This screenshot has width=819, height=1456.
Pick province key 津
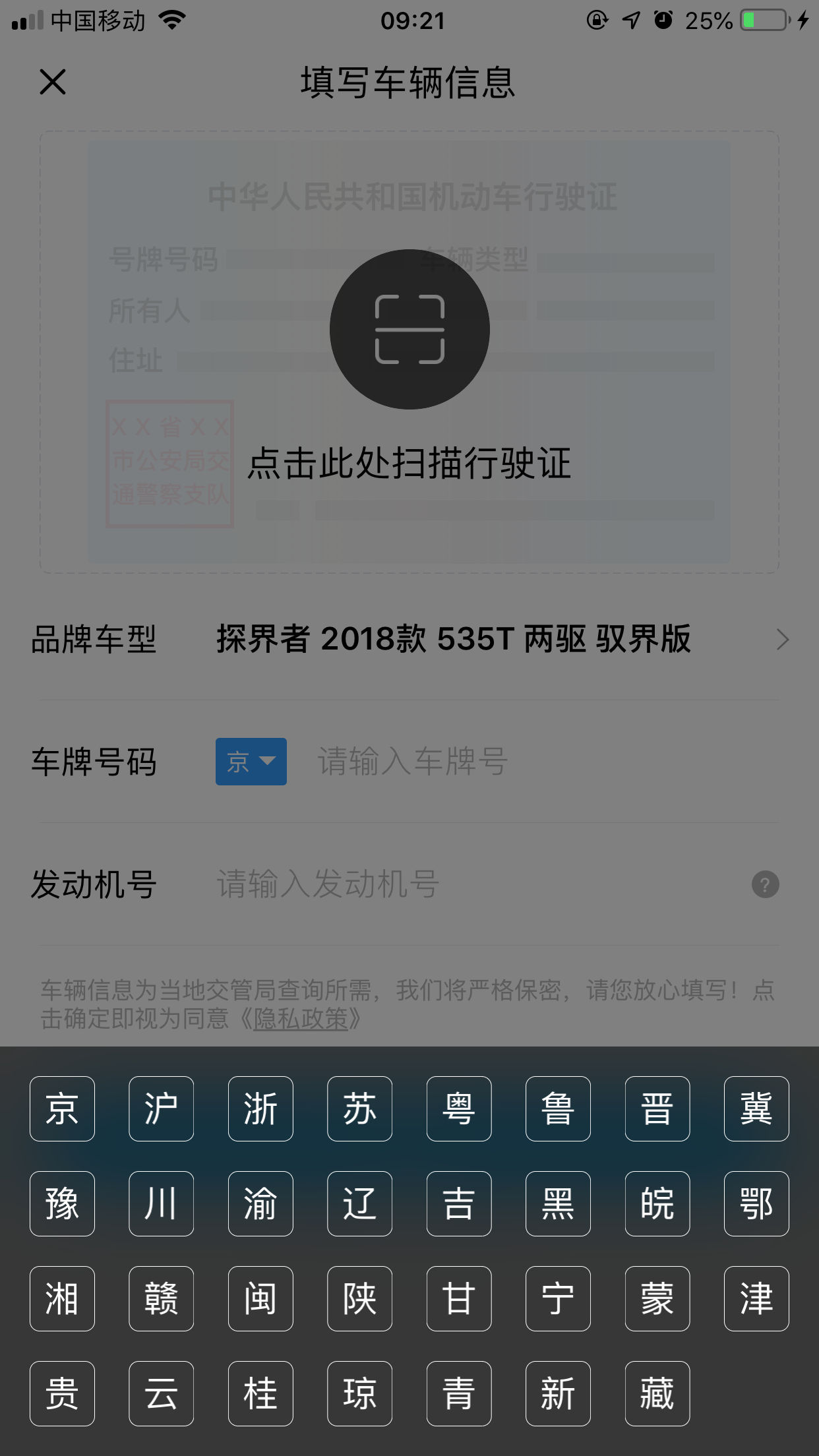coord(756,1298)
